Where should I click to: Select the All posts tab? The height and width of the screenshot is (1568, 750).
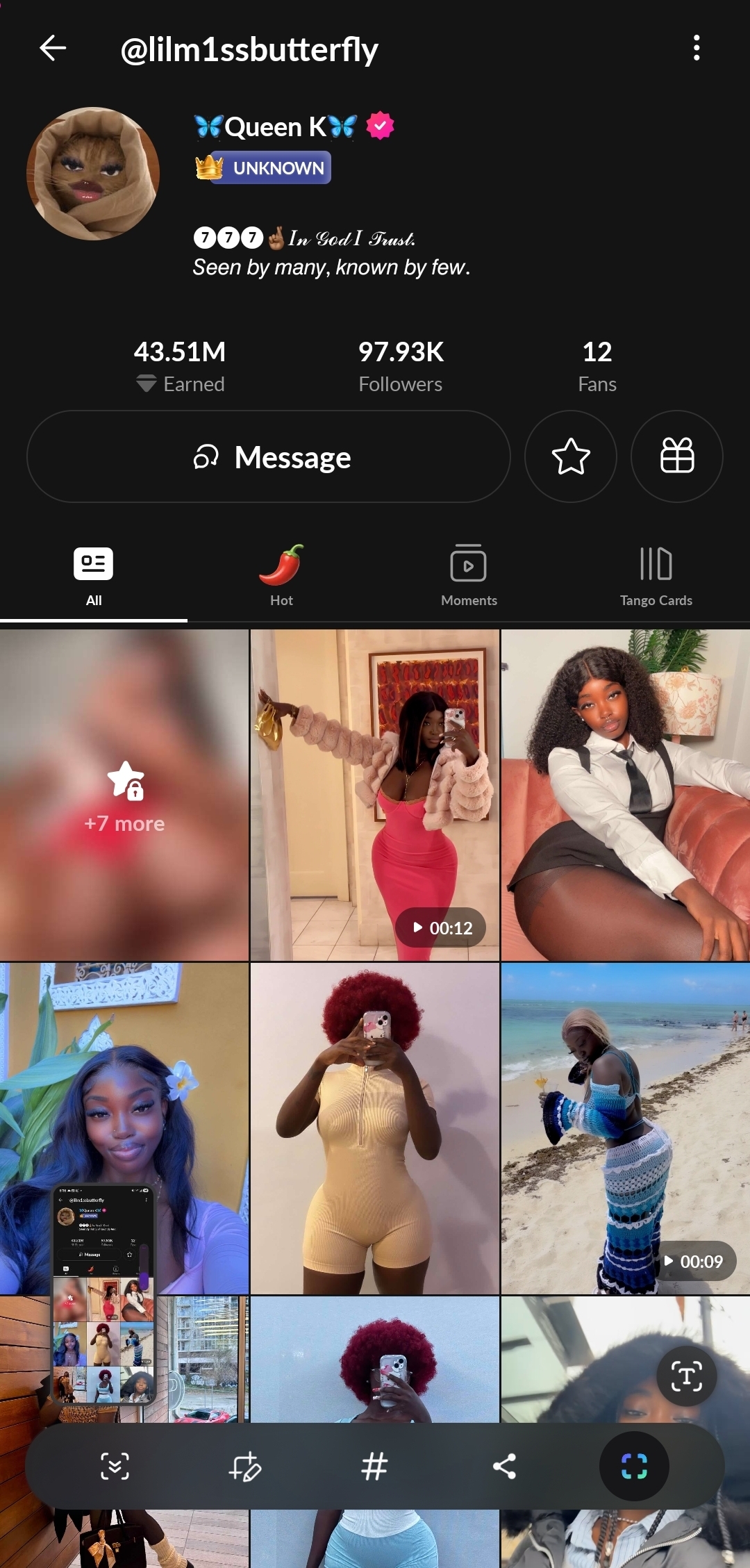(x=94, y=576)
